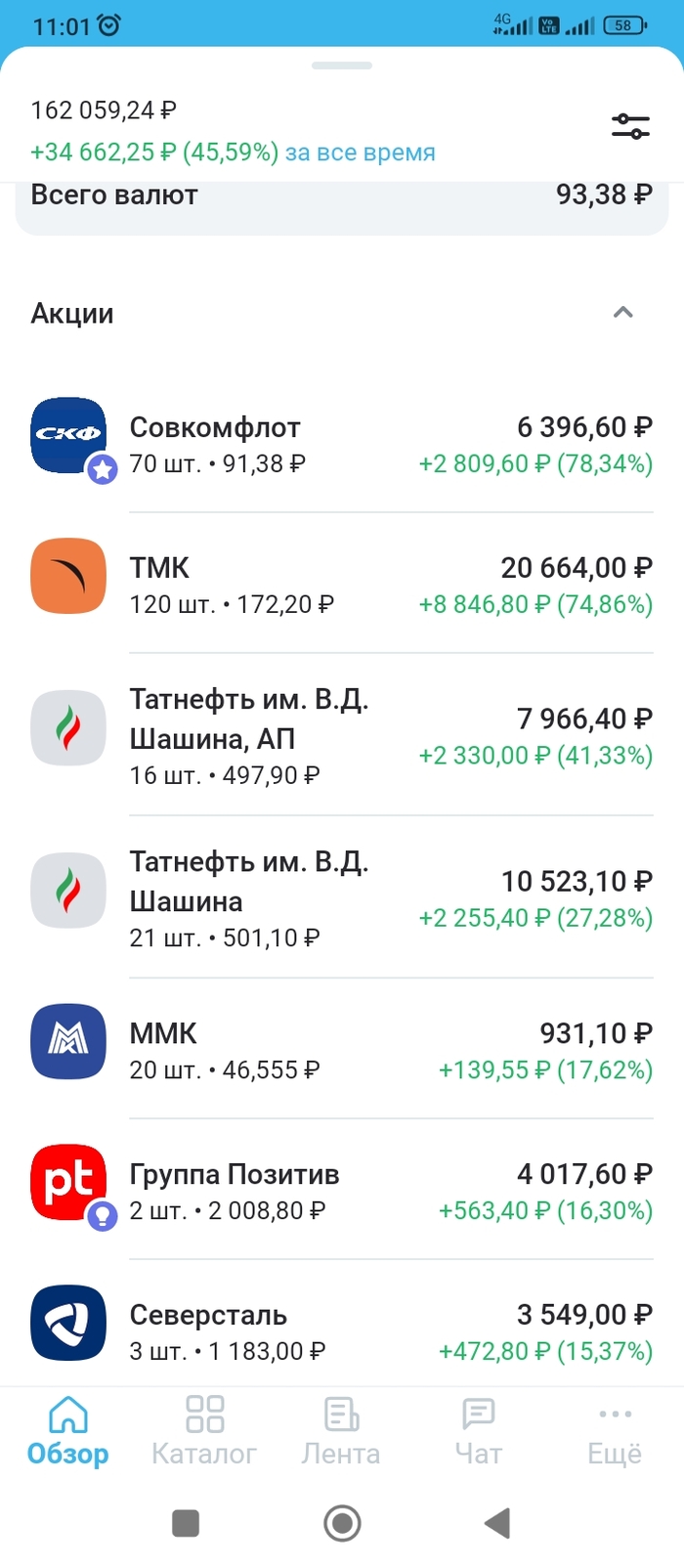Switch to the Обзор tab
Viewport: 684px width, 1568px height.
[x=68, y=1431]
